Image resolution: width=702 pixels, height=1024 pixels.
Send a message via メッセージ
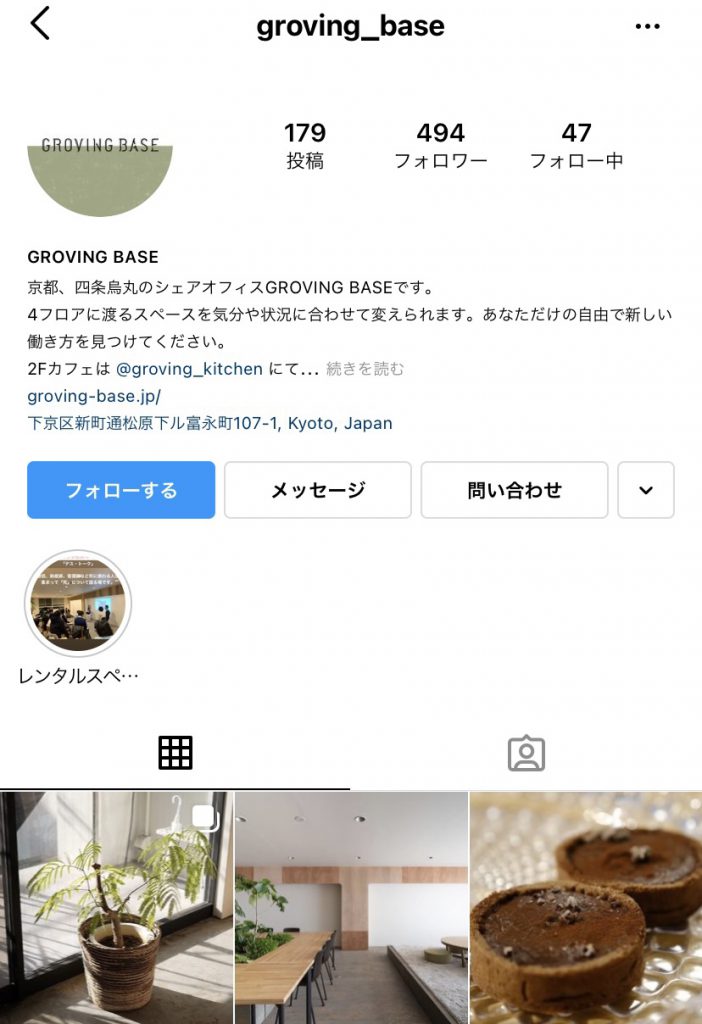[x=318, y=490]
